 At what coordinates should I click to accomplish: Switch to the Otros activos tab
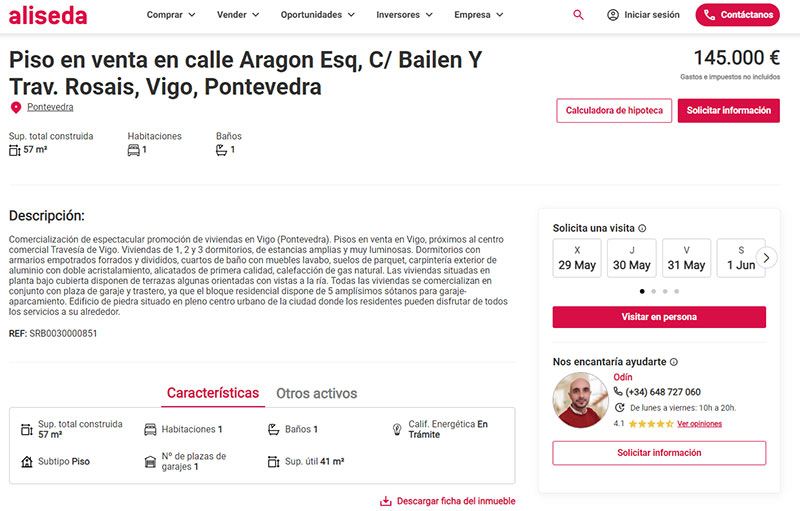(x=316, y=393)
